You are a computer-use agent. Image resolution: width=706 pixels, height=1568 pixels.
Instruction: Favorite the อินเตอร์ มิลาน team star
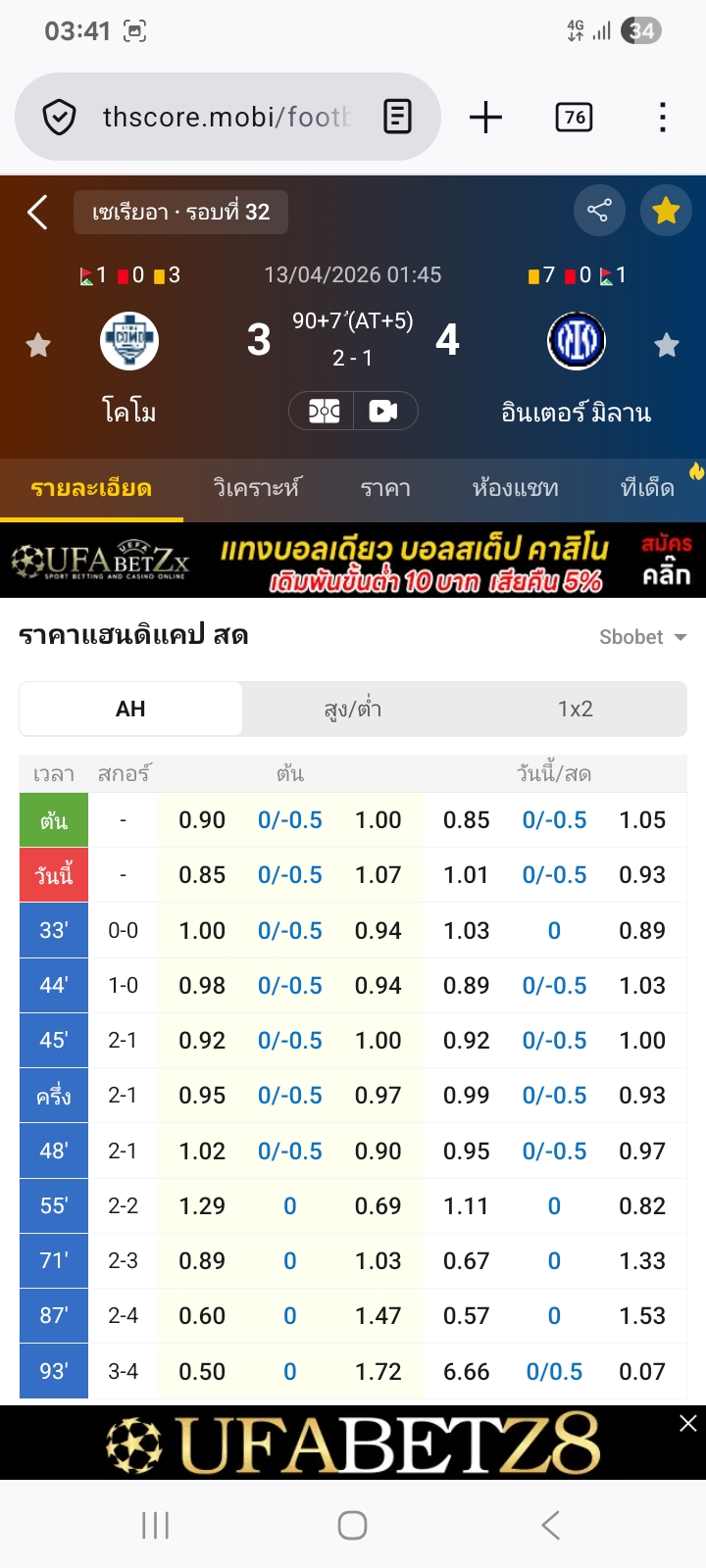click(x=667, y=345)
